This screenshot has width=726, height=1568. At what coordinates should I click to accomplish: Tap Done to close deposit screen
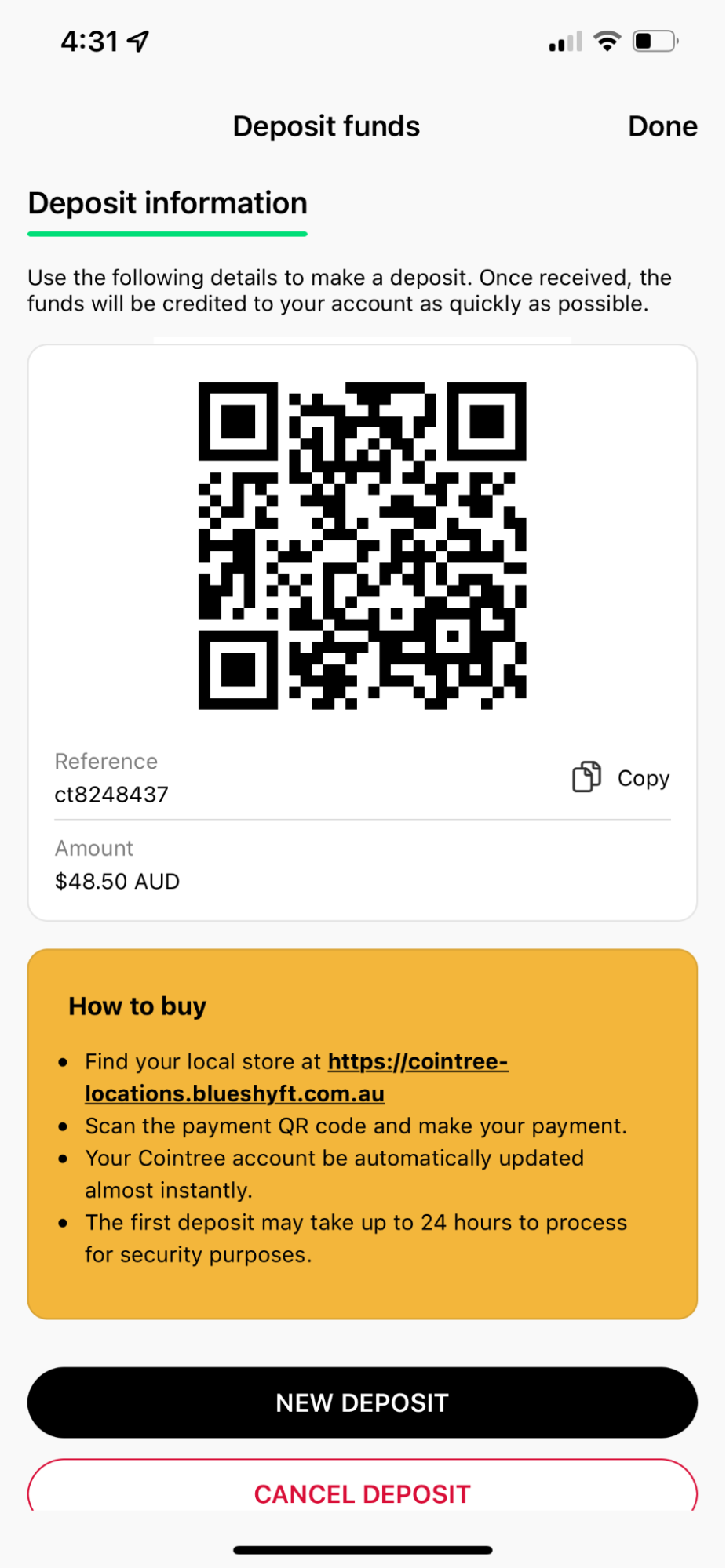662,126
